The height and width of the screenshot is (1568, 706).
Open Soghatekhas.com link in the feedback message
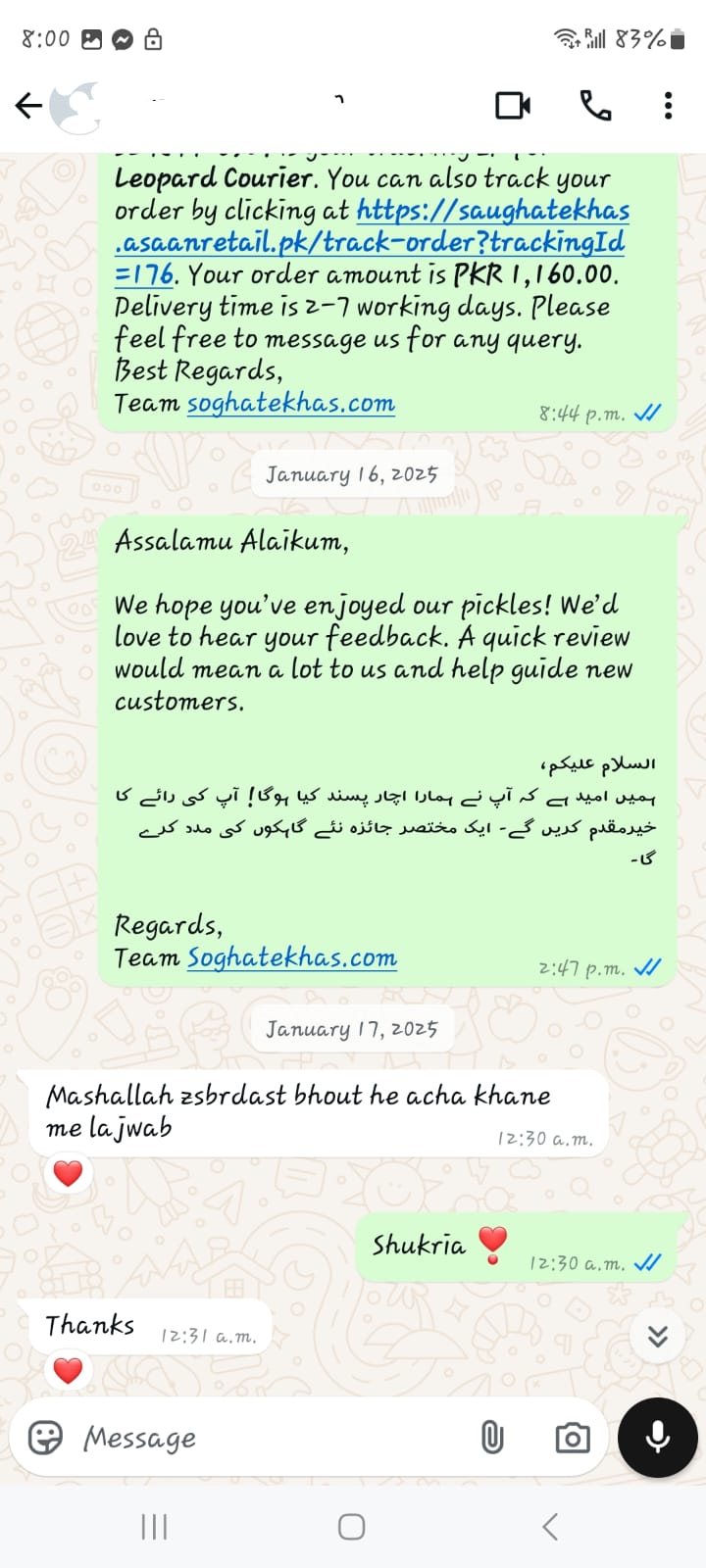pyautogui.click(x=292, y=957)
